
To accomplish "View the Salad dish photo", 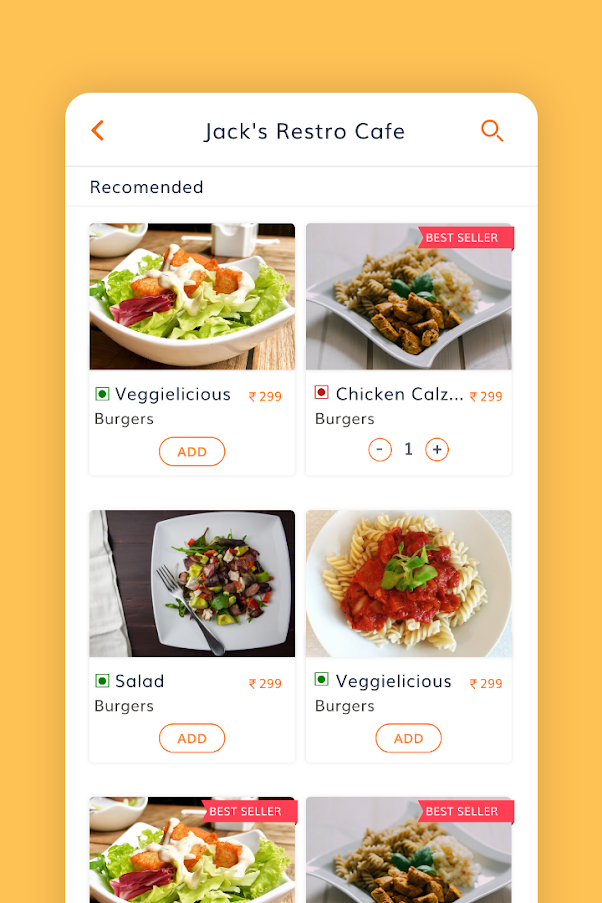I will point(192,584).
